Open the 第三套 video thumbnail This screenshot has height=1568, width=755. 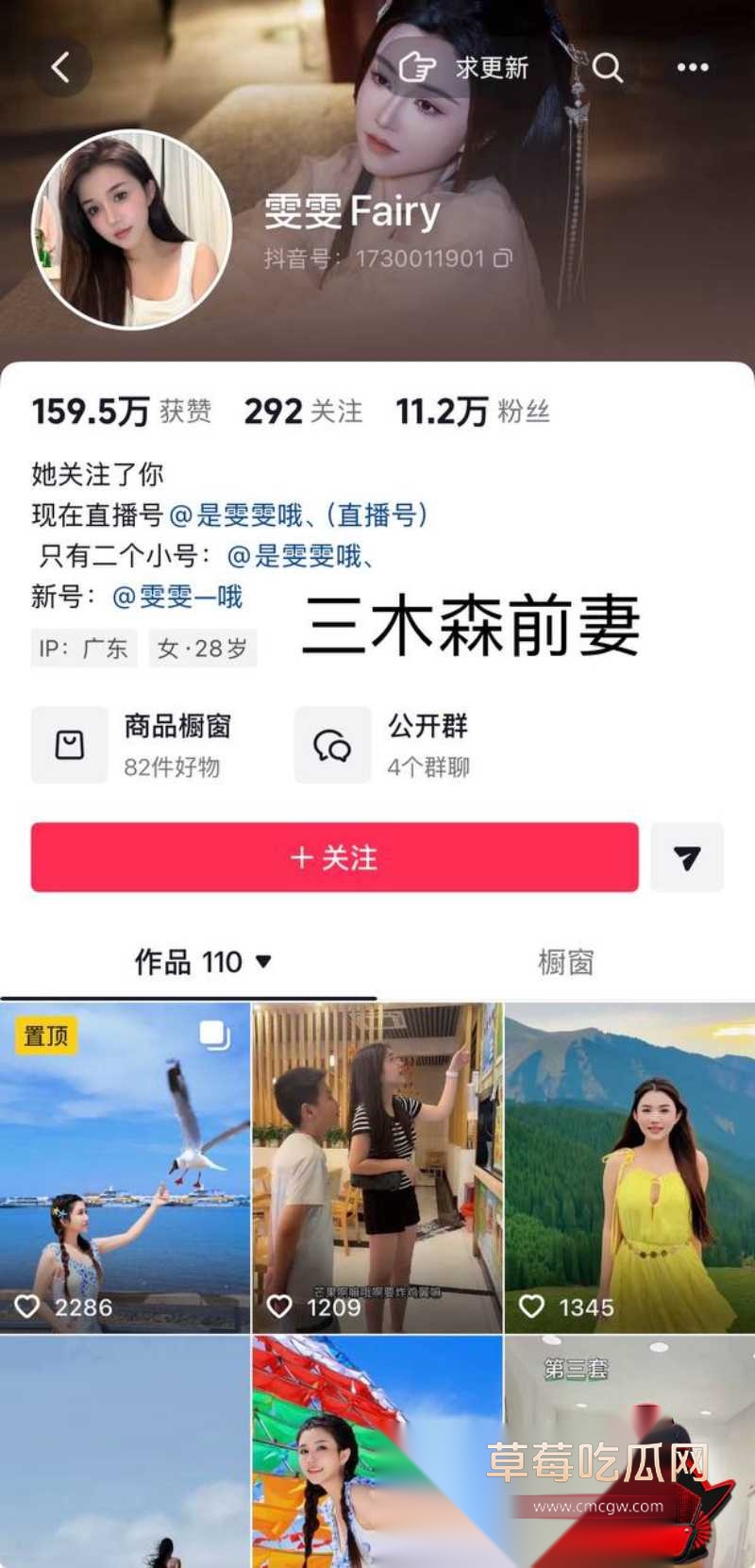tap(629, 1452)
